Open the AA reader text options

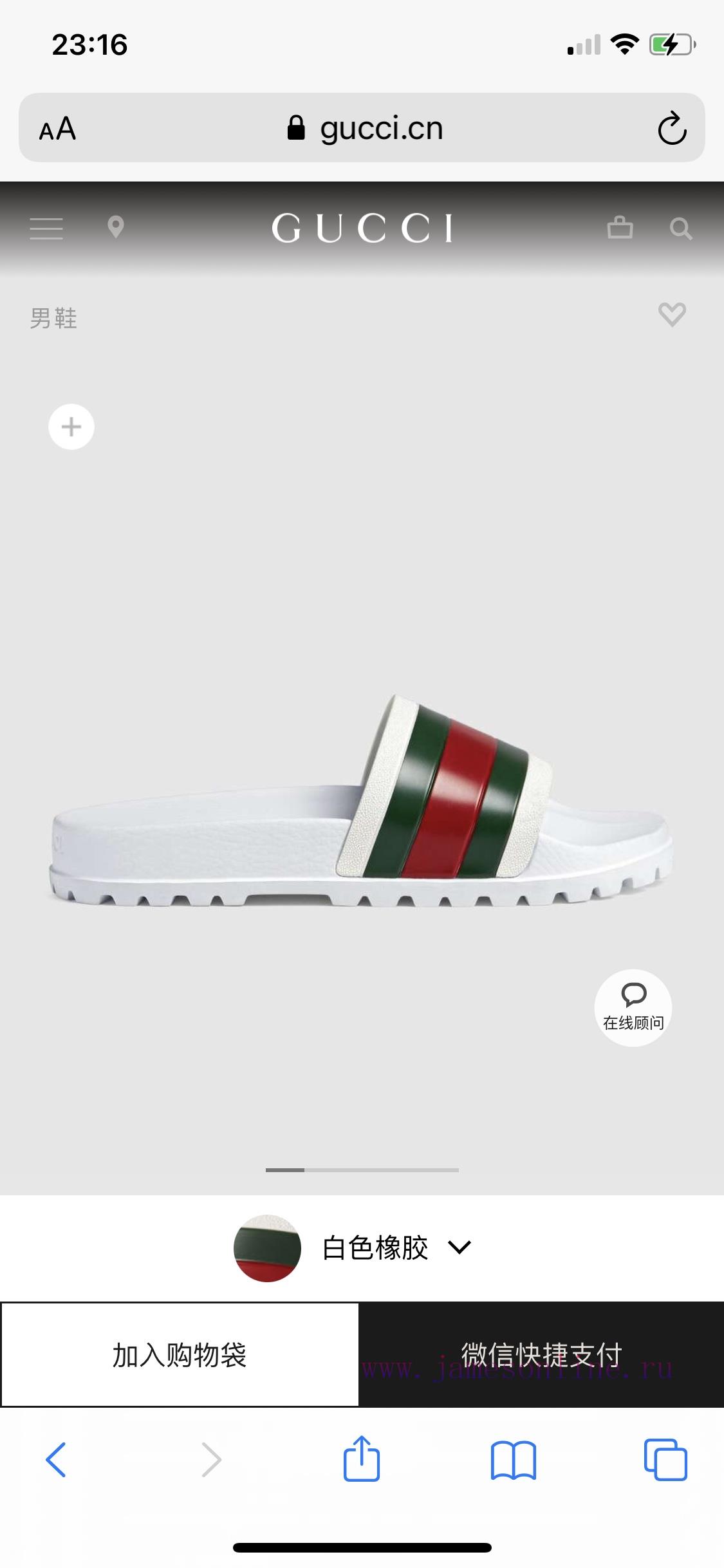click(57, 129)
